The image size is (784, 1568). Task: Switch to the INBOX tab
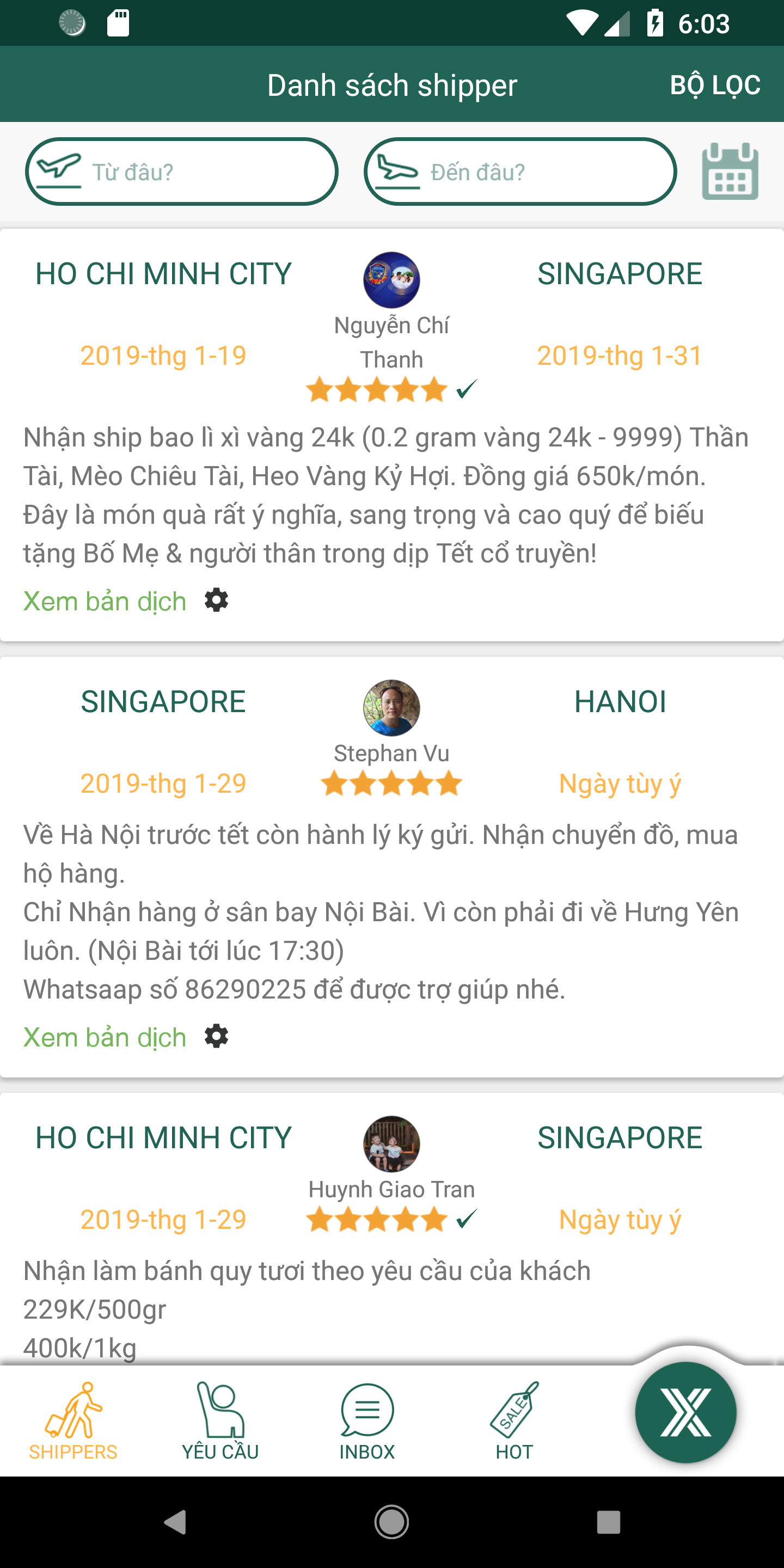(x=367, y=1422)
